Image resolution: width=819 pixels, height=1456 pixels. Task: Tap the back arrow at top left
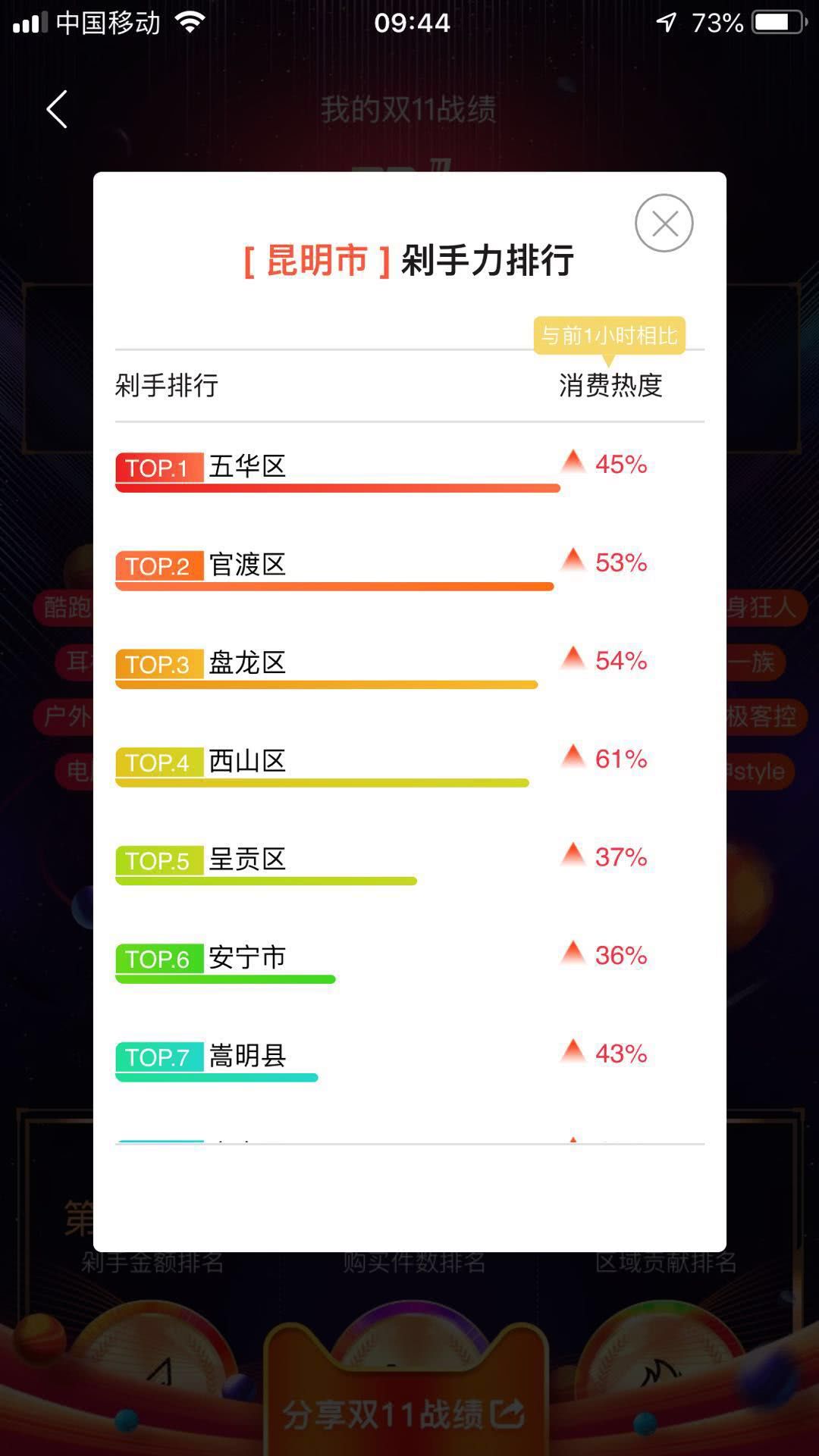pos(56,109)
